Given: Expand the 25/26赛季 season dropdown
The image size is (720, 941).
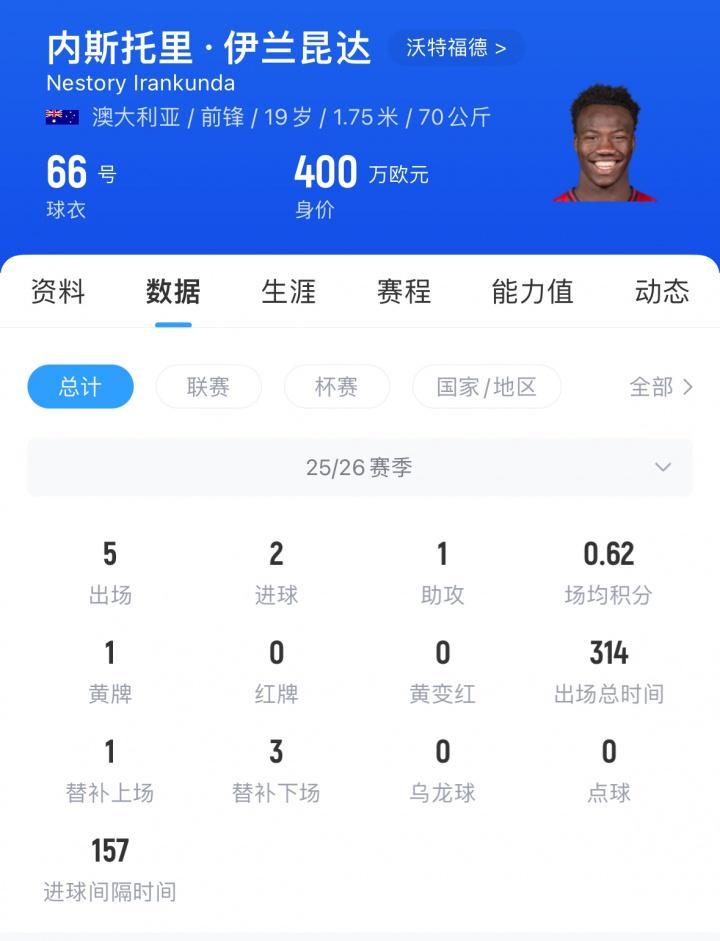Looking at the screenshot, I should [360, 467].
